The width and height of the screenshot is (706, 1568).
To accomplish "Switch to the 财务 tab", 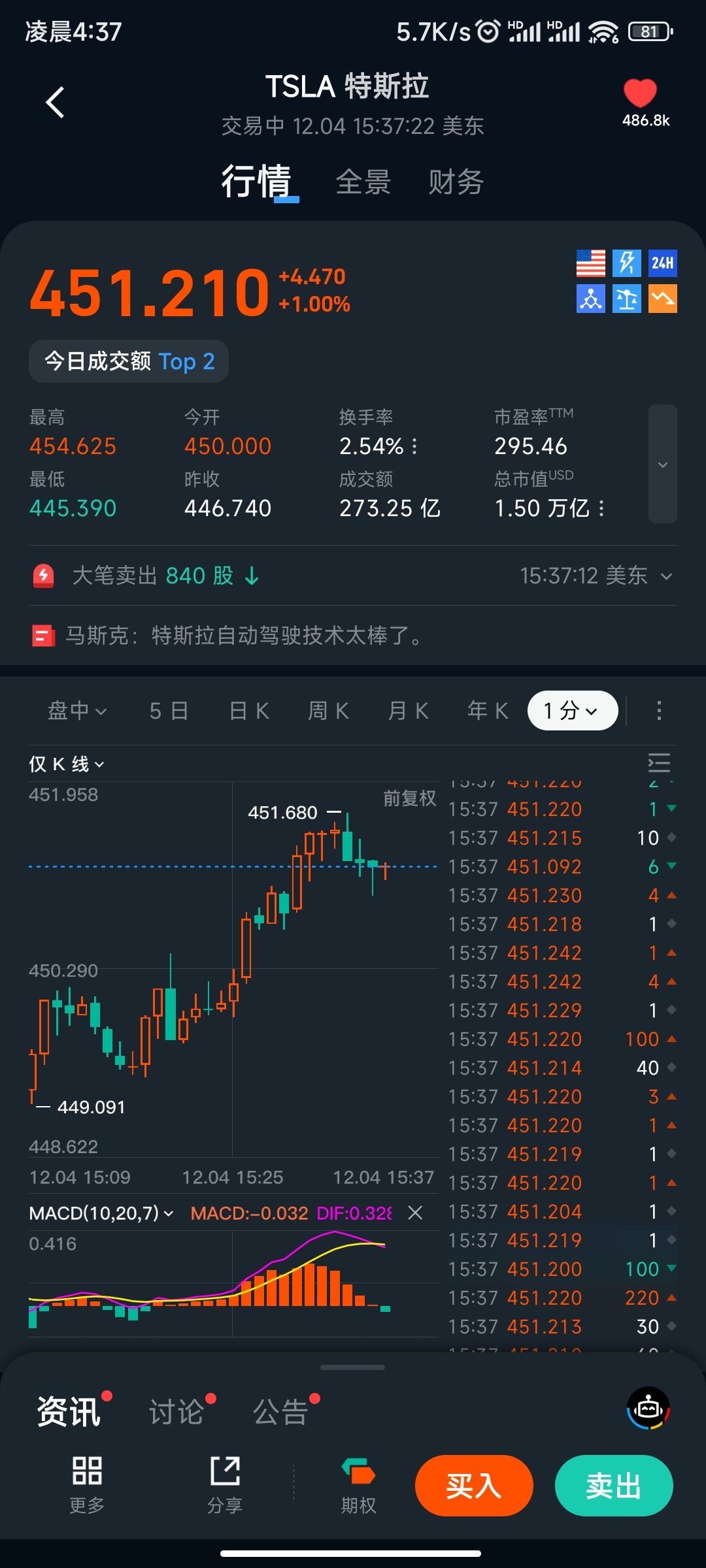I will (456, 182).
